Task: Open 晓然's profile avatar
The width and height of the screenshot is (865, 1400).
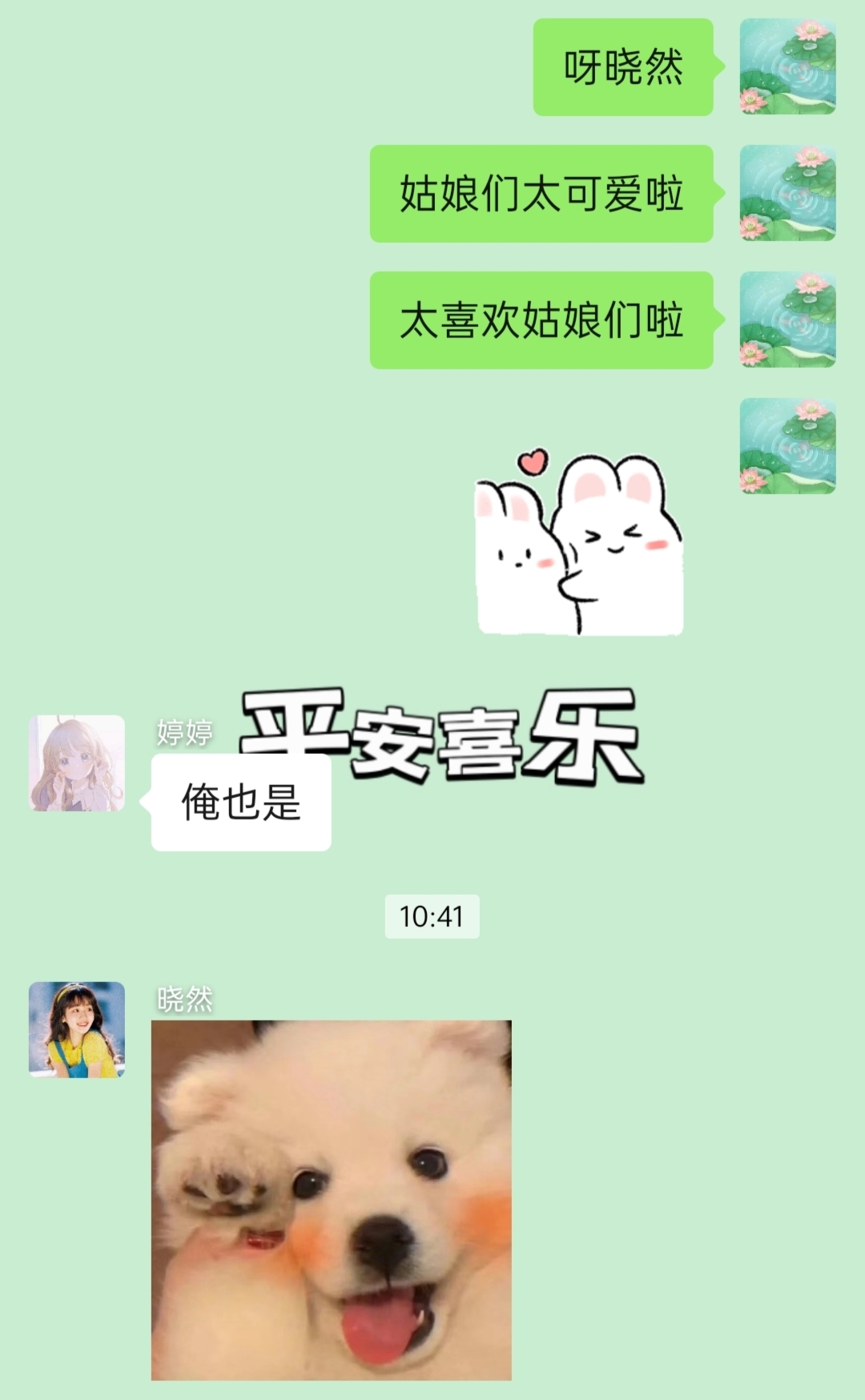Action: (x=77, y=1029)
